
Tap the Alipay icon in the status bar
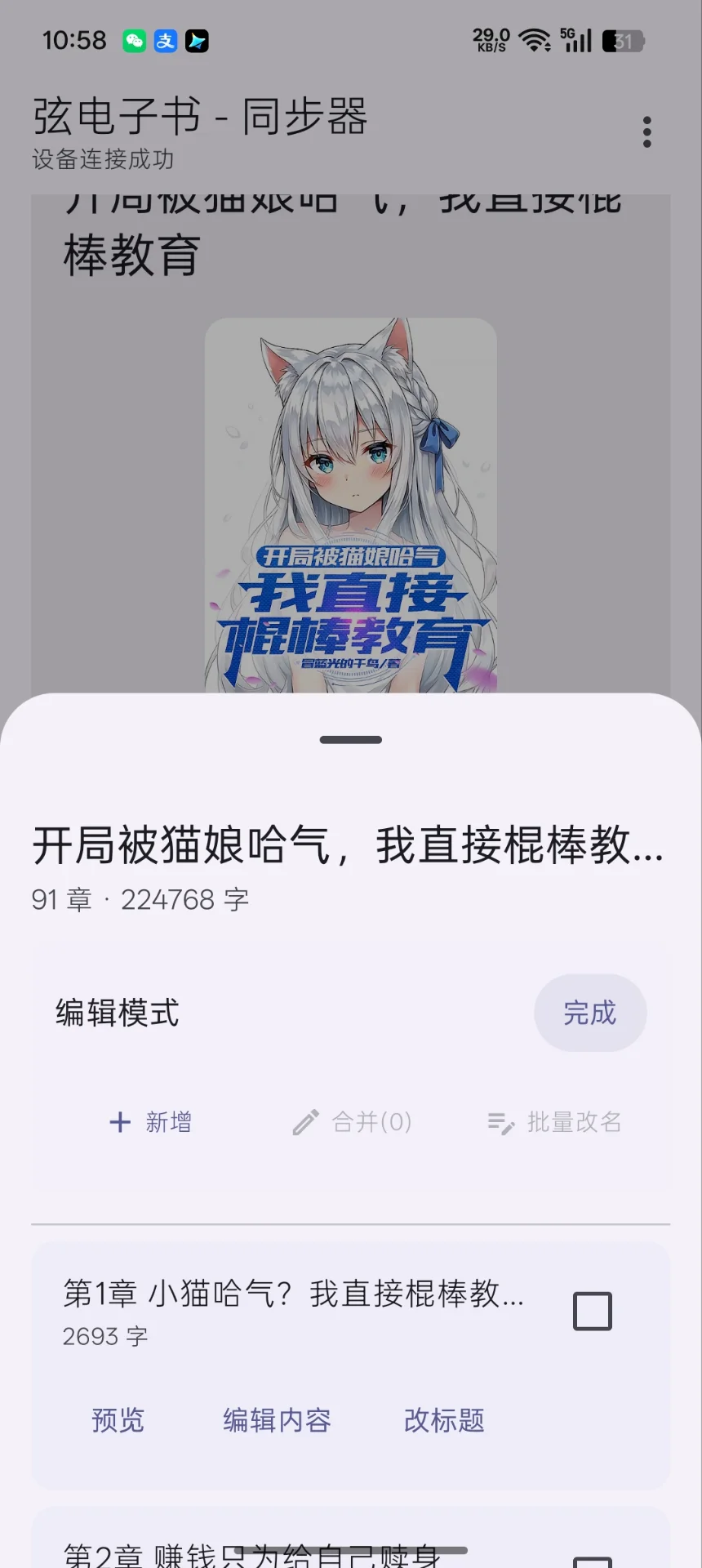(165, 40)
